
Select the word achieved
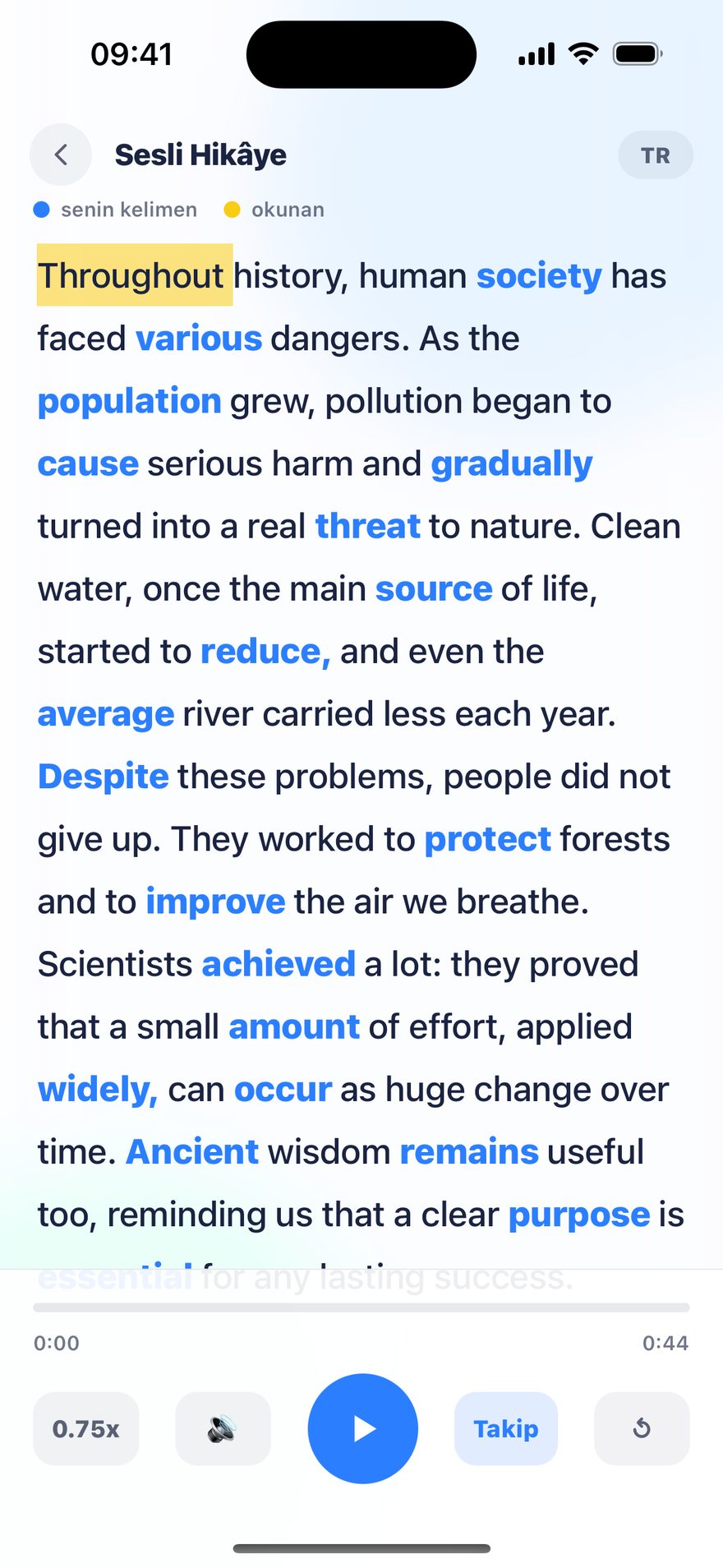click(279, 964)
